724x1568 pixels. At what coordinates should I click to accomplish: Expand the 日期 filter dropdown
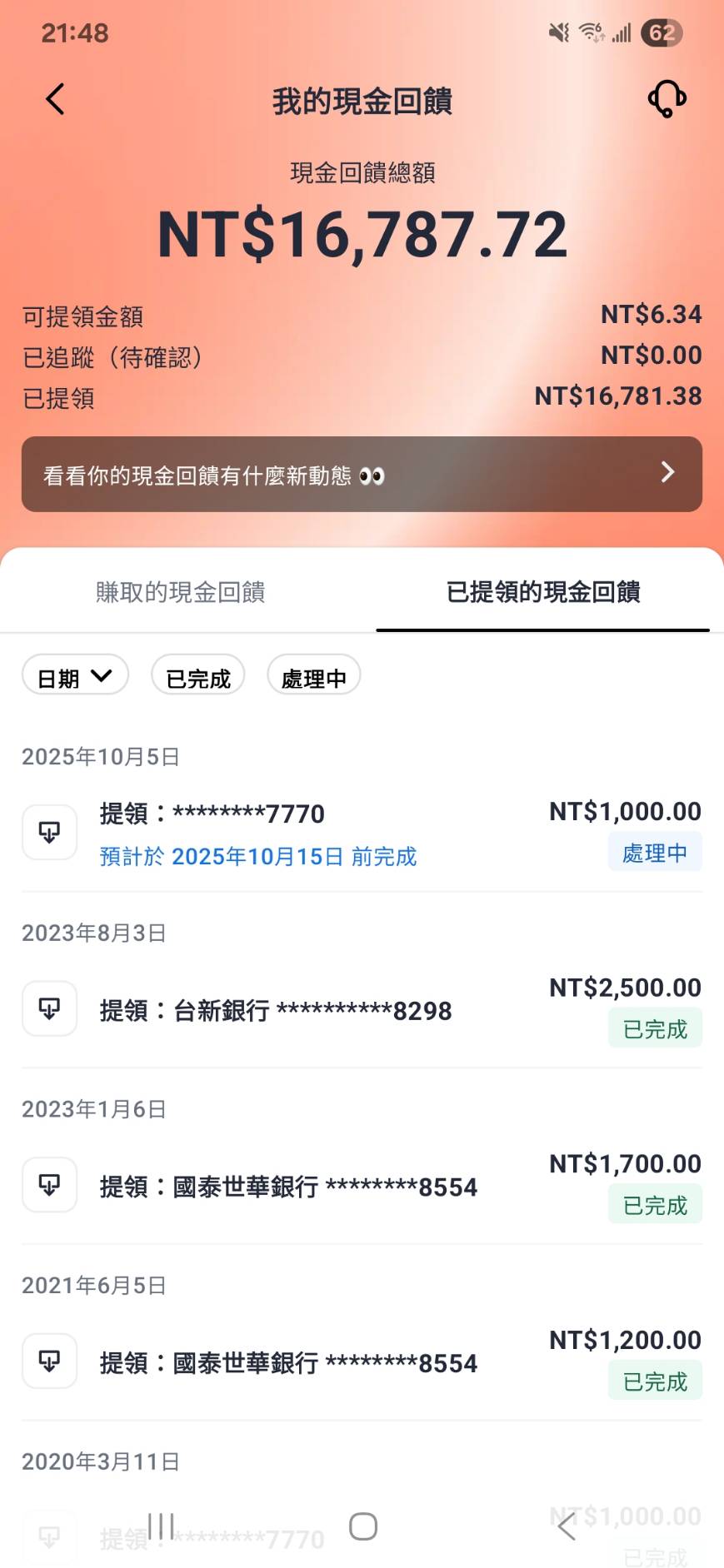[75, 676]
